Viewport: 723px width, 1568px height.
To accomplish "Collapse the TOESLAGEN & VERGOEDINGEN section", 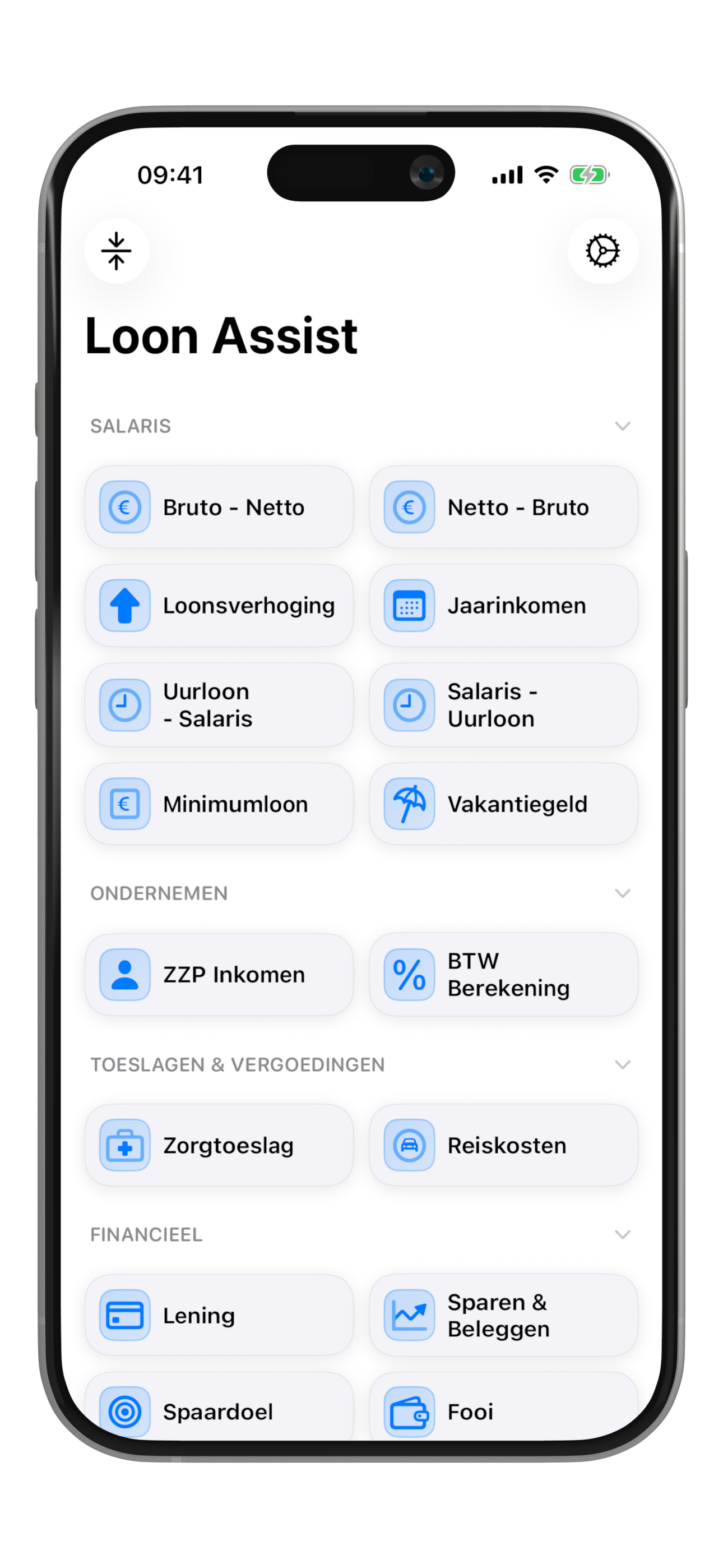I will (x=622, y=1064).
